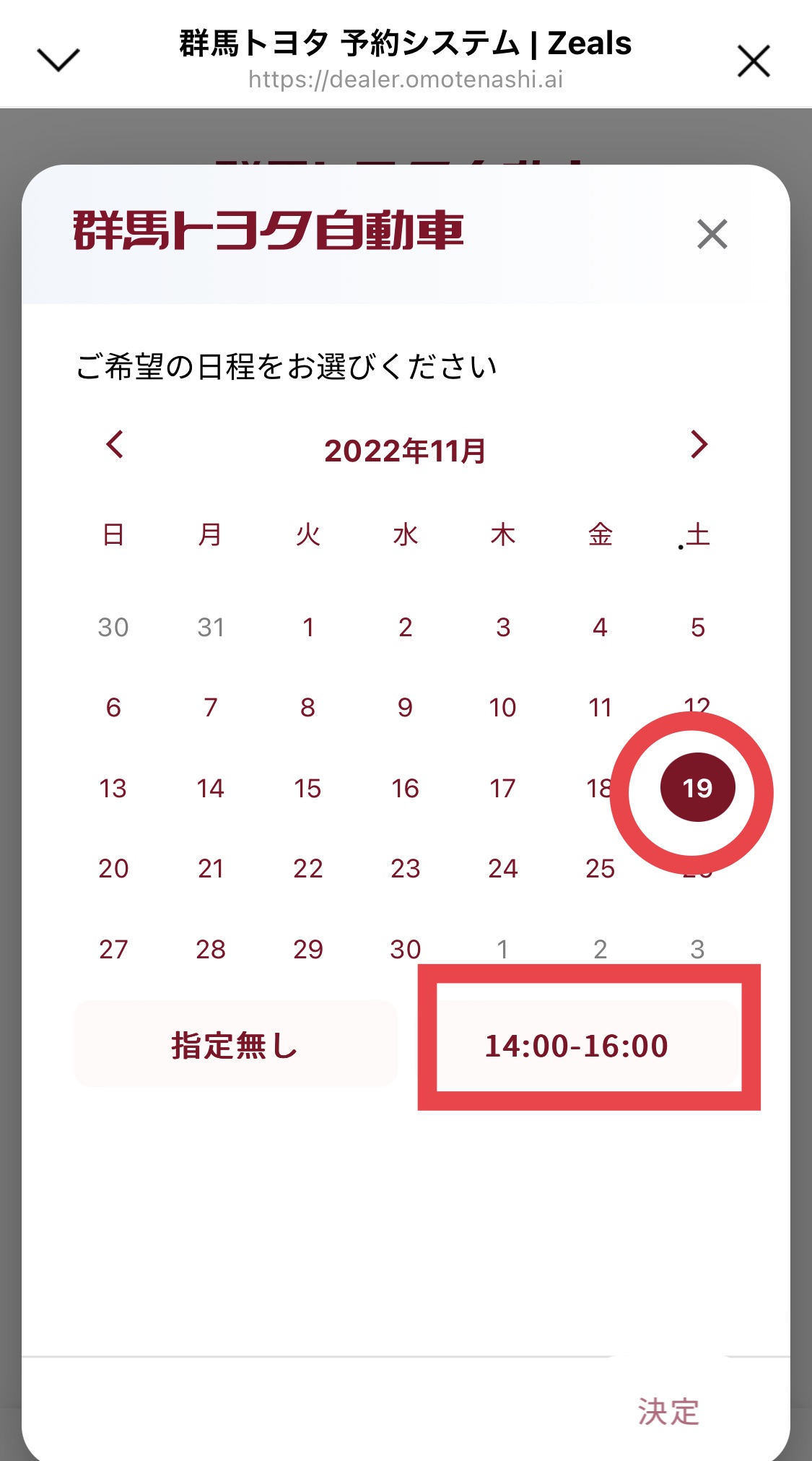812x1461 pixels.
Task: Select the 14:00-16:00 time slot
Action: pos(576,1045)
